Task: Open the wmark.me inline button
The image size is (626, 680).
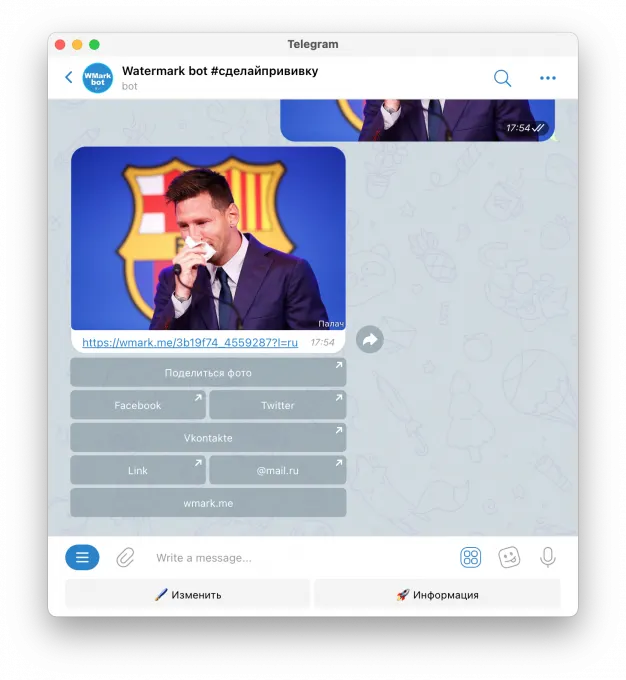Action: [208, 503]
